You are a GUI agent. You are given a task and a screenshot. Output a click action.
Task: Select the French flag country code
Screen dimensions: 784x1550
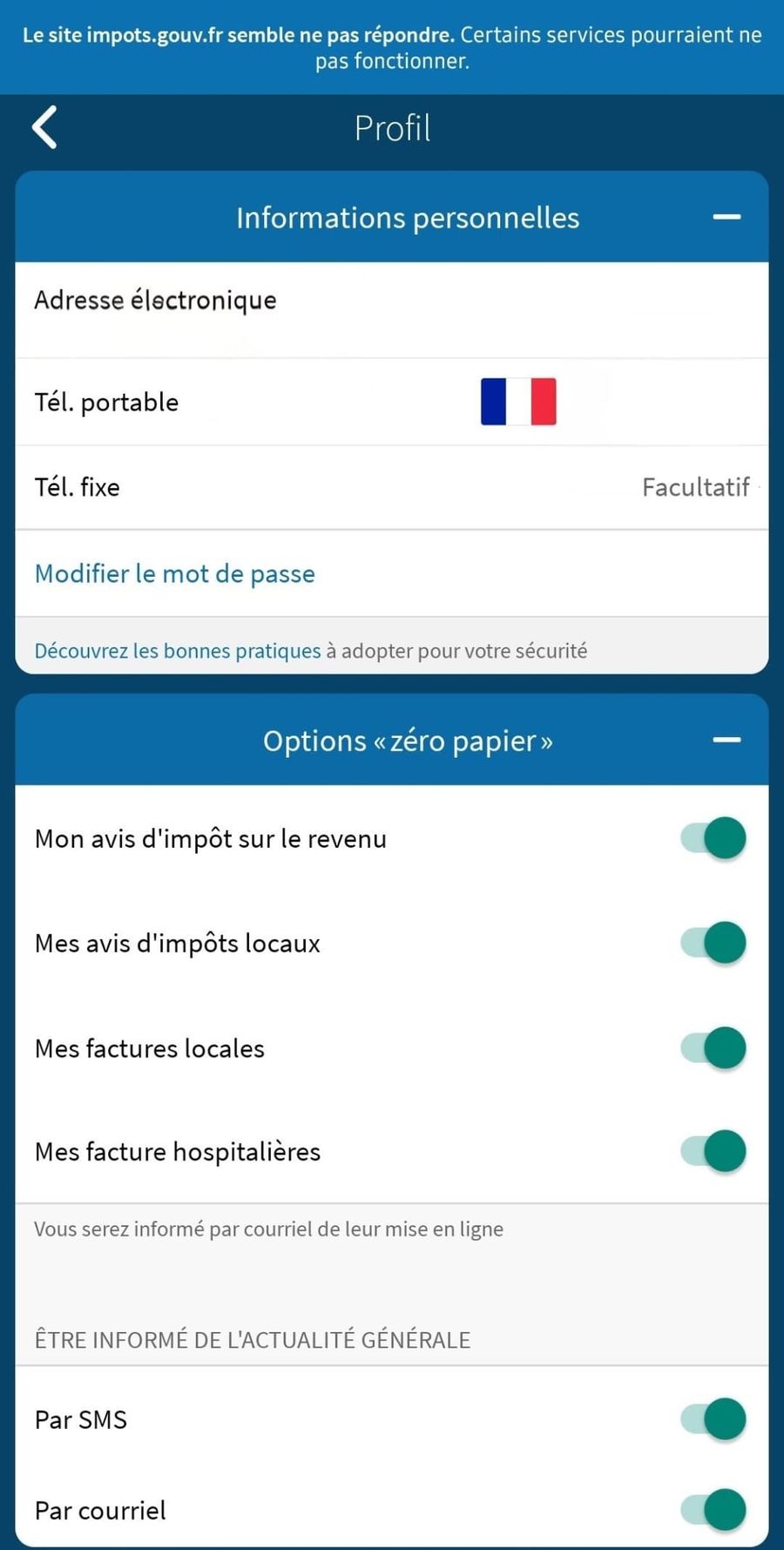pos(518,402)
